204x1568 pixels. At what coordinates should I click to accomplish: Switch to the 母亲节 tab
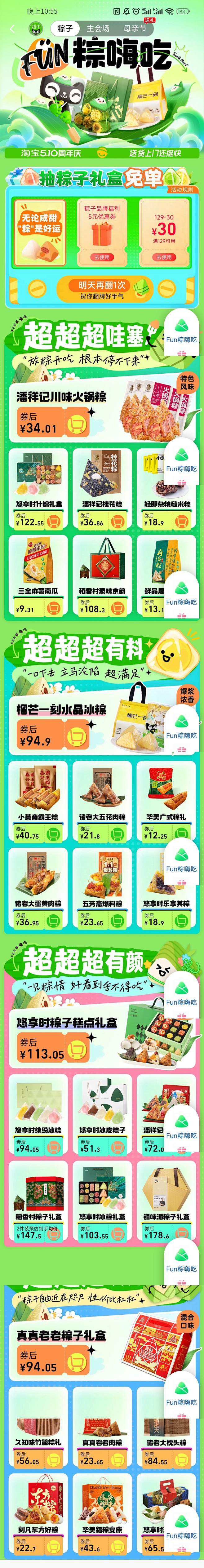click(135, 29)
